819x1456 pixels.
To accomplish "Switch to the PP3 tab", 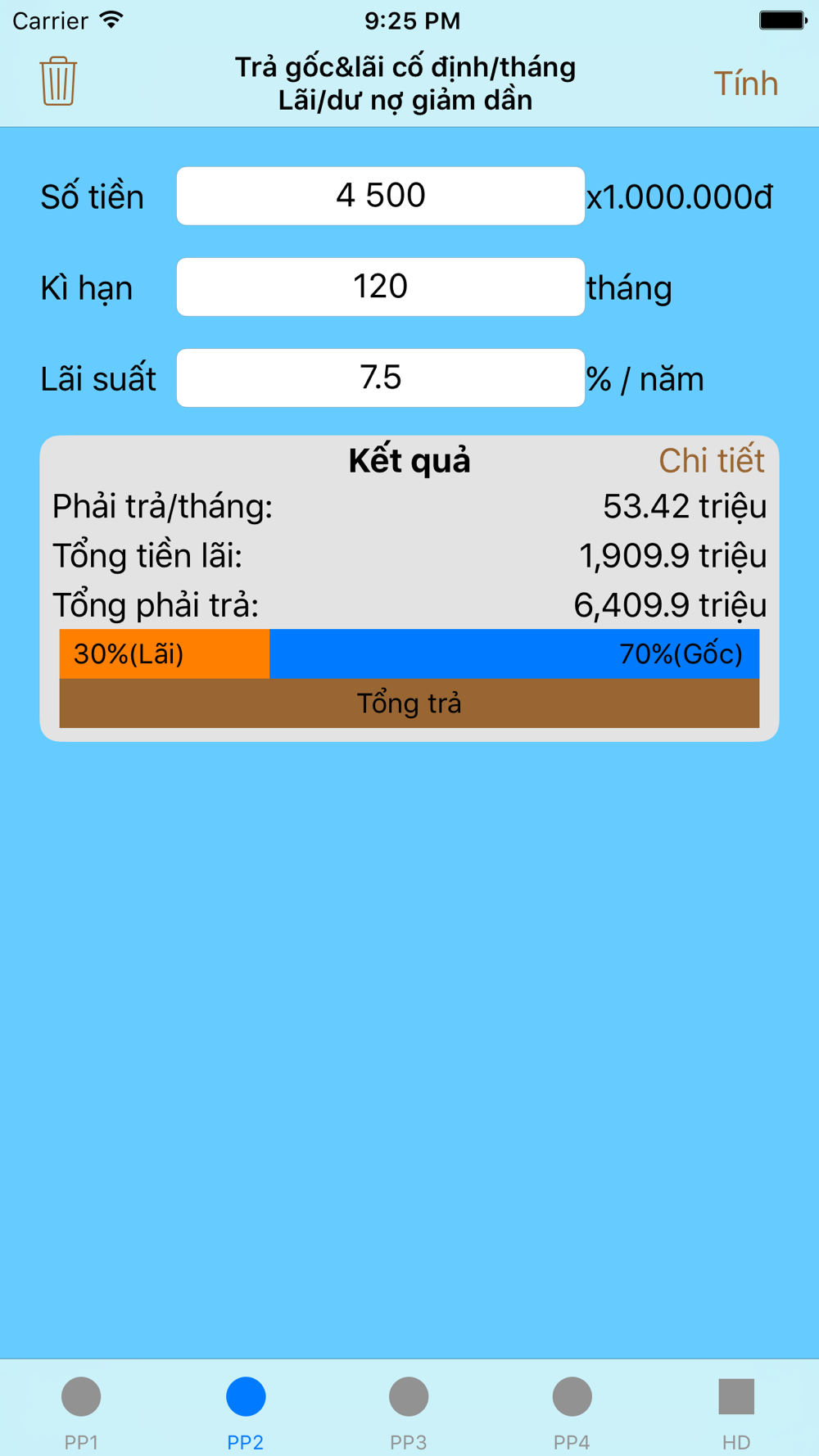I will tap(409, 1409).
